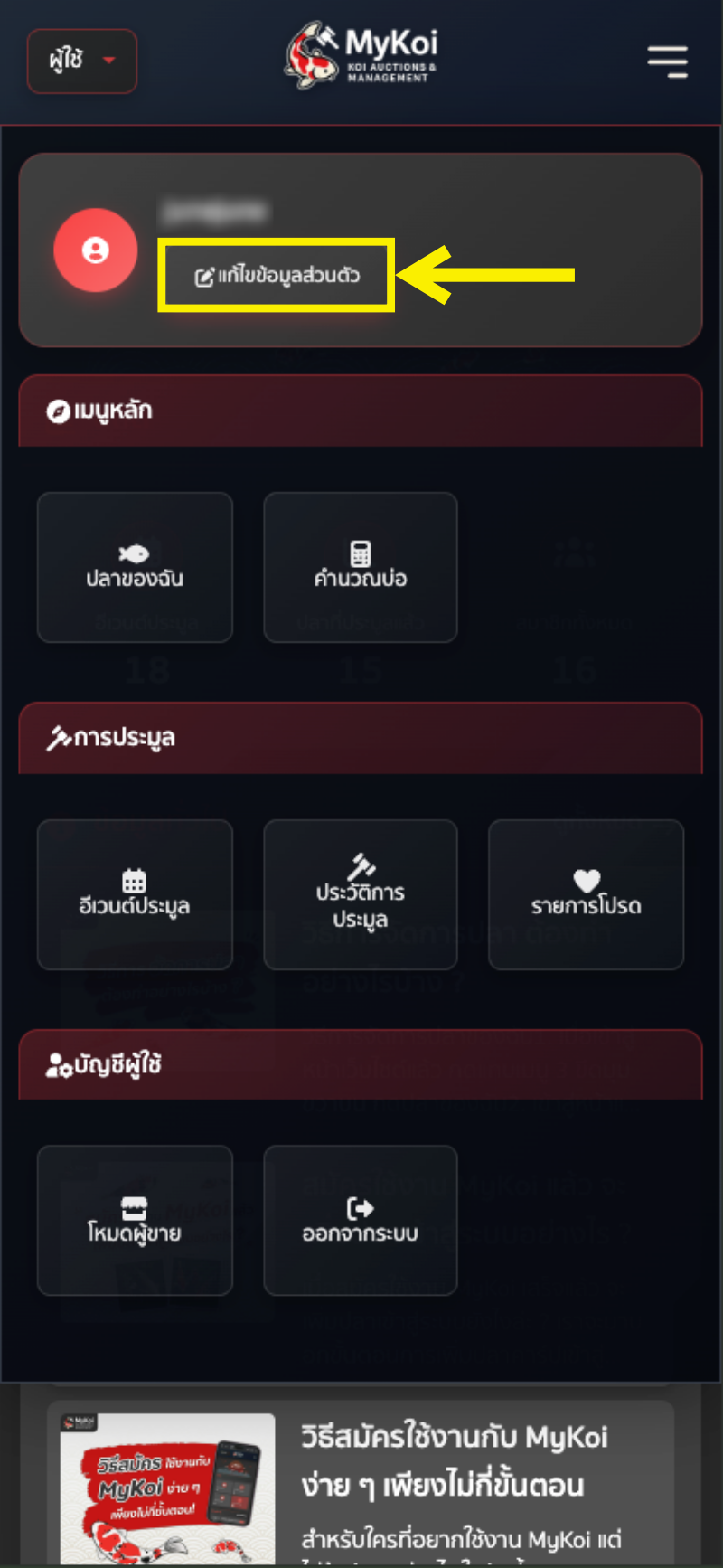Open รายการโปรด favorites
Image resolution: width=723 pixels, height=1568 pixels.
[586, 894]
